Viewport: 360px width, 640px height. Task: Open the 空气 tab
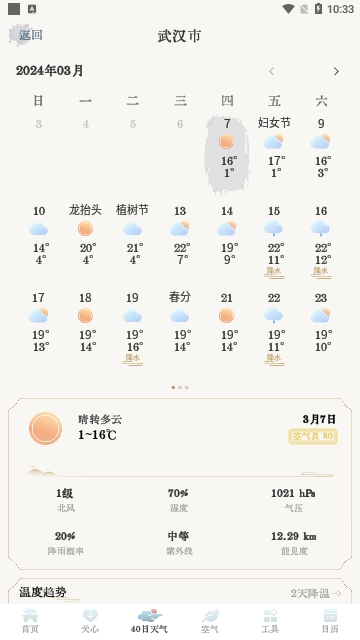point(210,621)
